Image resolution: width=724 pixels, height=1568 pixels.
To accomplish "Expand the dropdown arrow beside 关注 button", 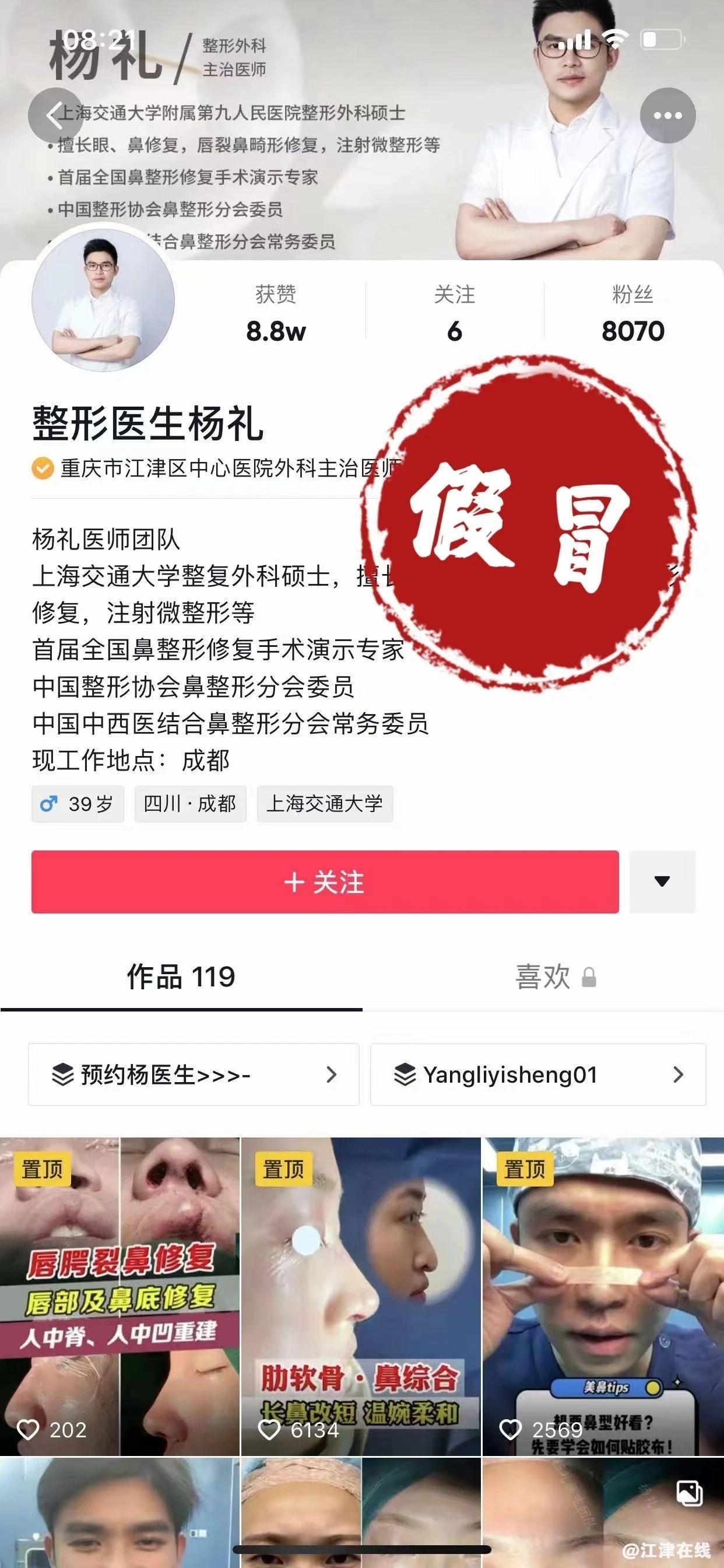I will coord(662,882).
